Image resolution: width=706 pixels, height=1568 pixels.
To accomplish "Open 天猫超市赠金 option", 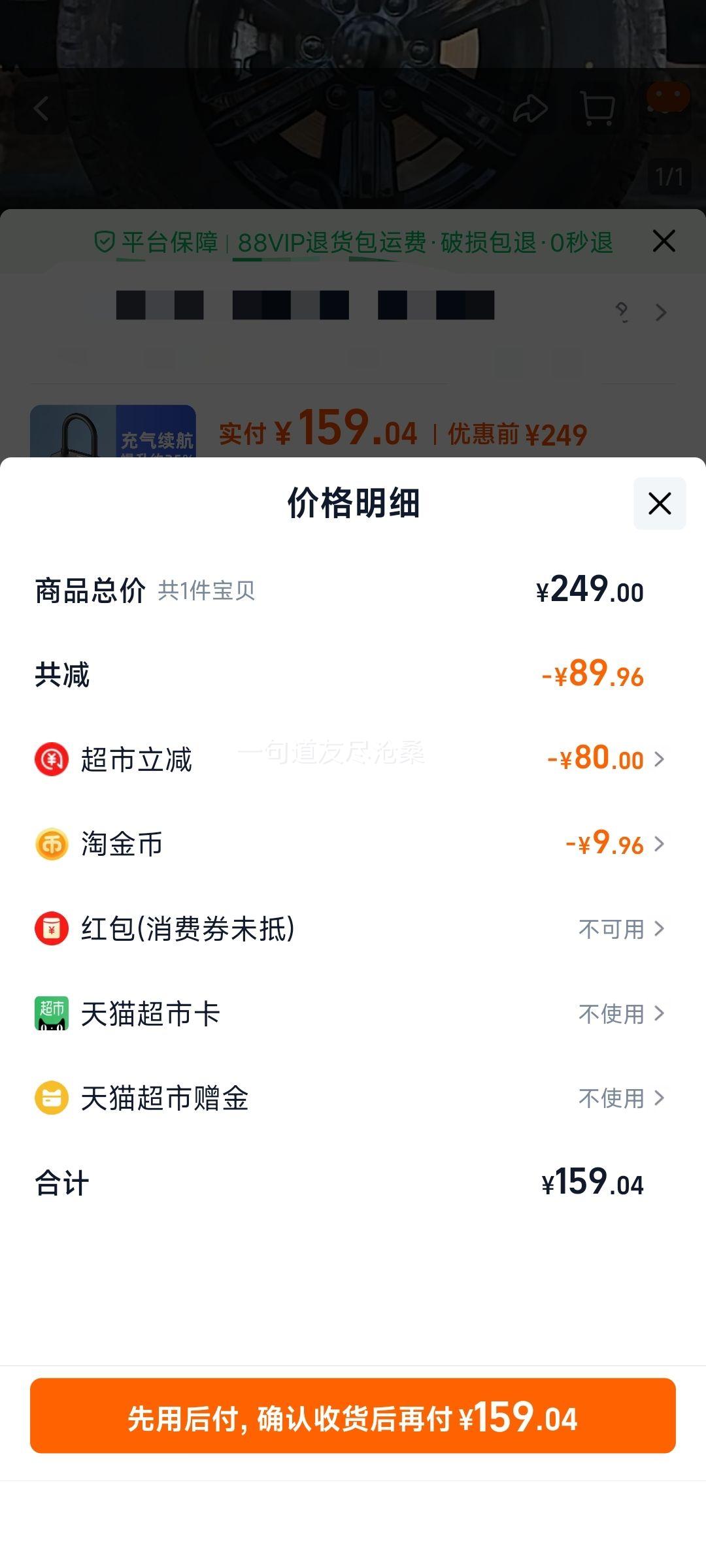I will [x=620, y=1098].
